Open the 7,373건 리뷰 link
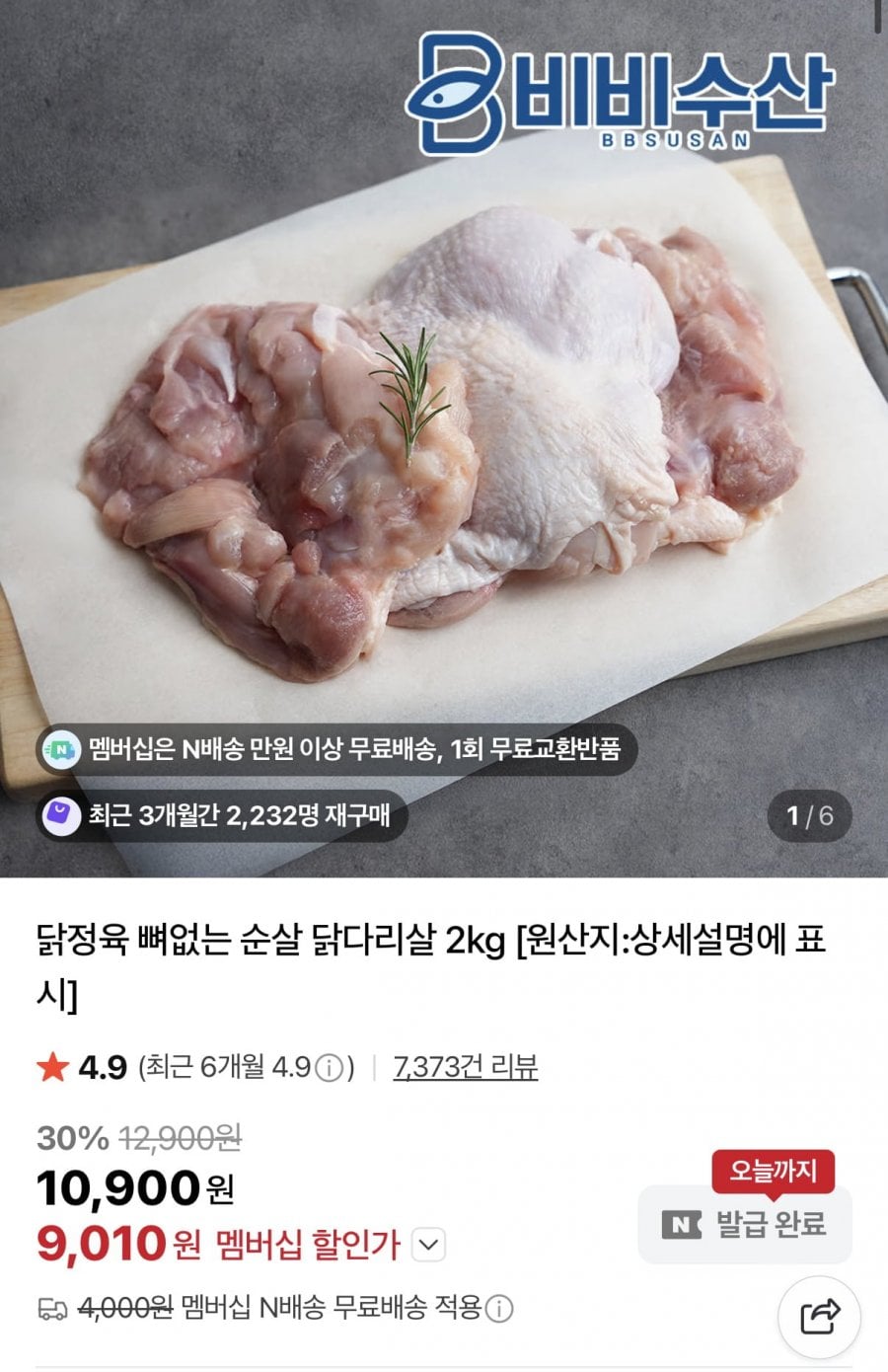 465,1067
